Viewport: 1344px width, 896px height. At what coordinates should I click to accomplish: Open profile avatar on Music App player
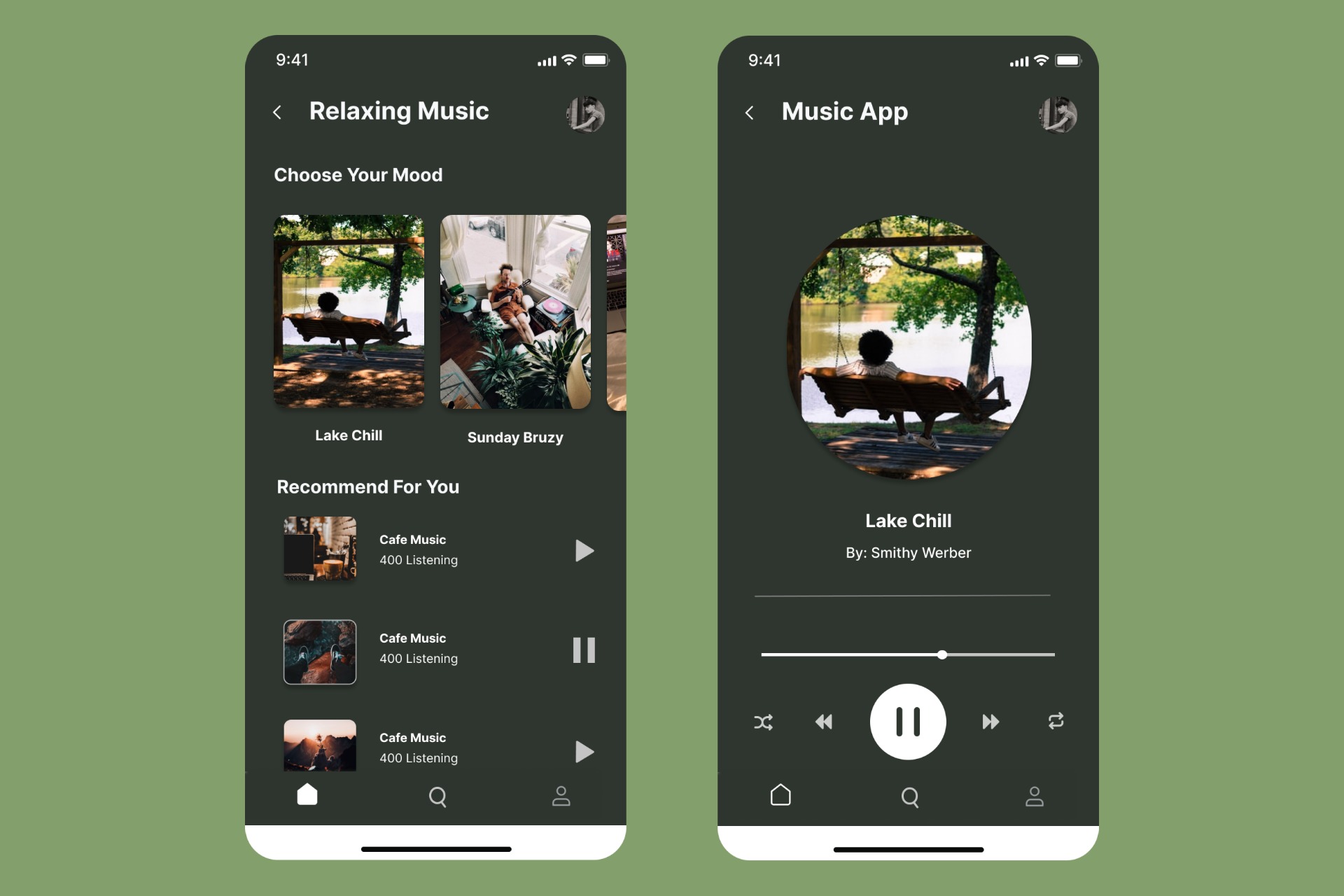pyautogui.click(x=1058, y=115)
